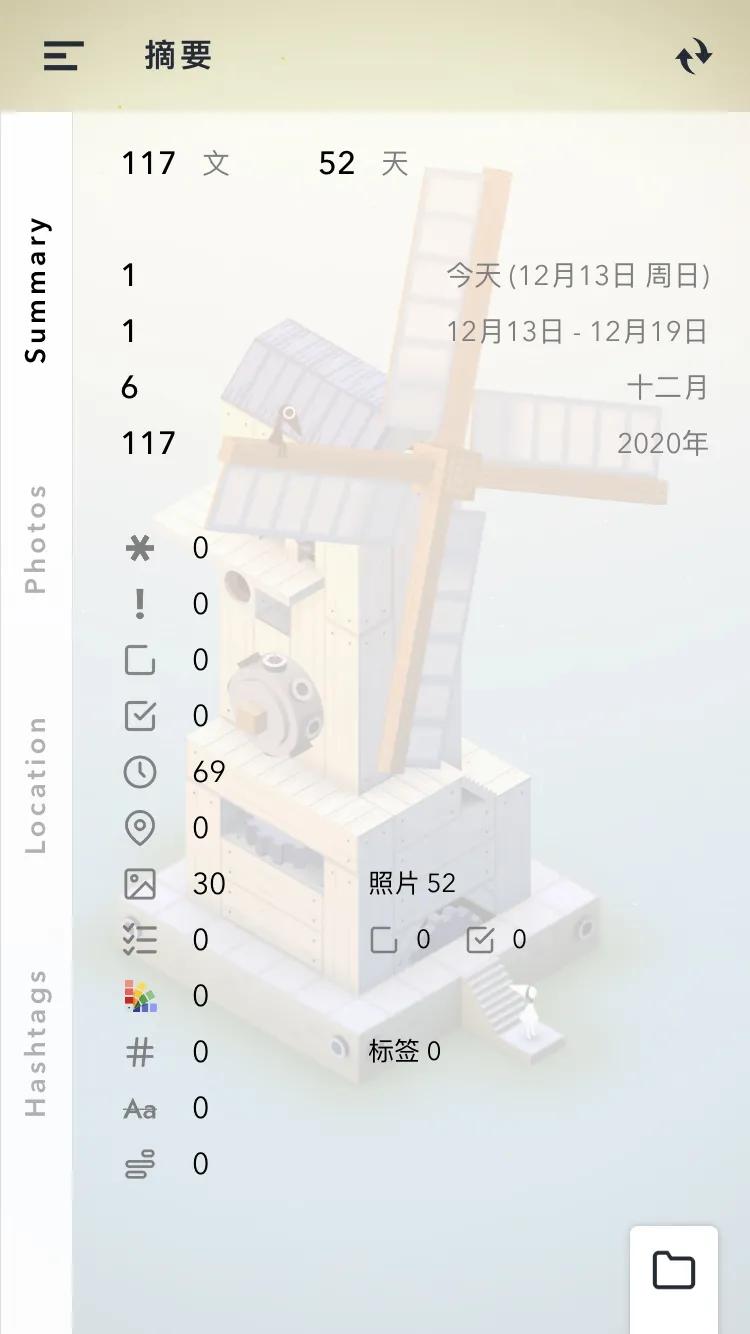
Task: Open the Photos statistics via image icon
Action: tap(142, 884)
